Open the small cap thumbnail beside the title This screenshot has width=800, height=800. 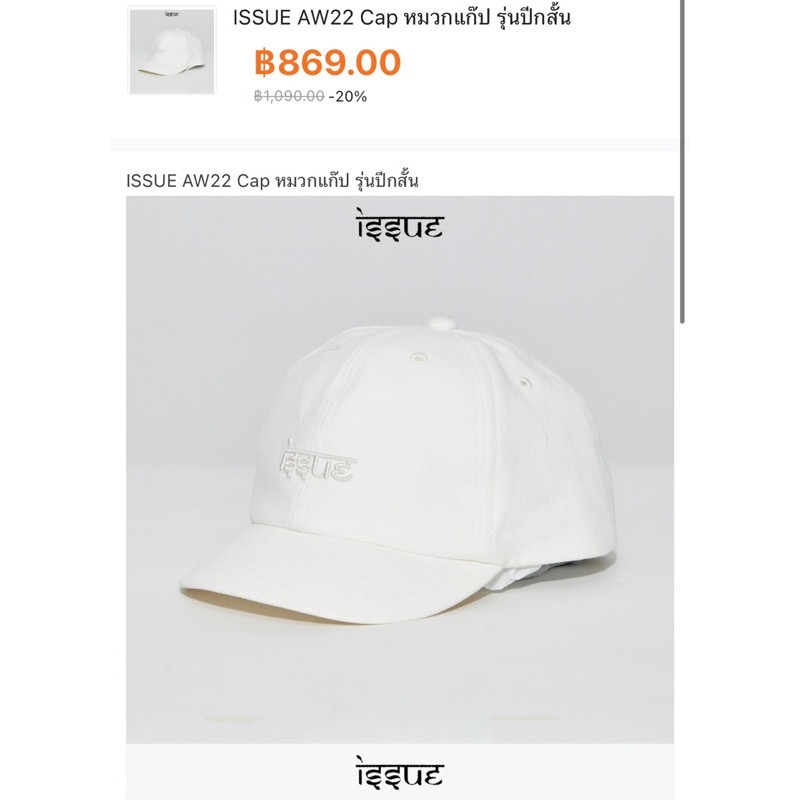tap(171, 51)
